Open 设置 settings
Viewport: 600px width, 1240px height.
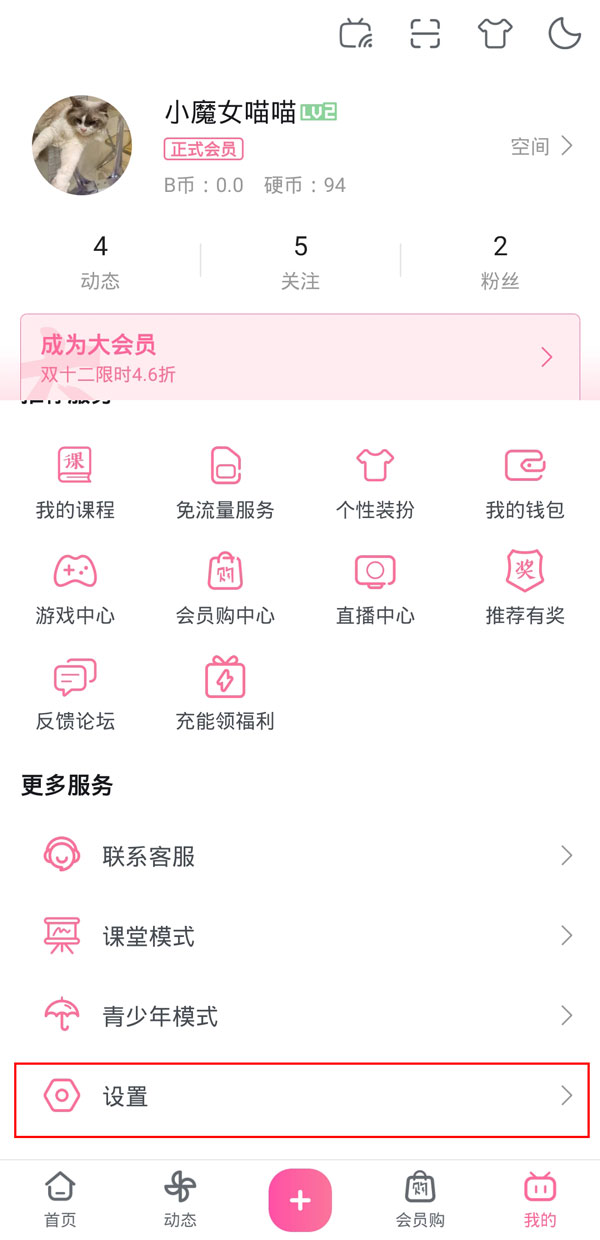(300, 1097)
